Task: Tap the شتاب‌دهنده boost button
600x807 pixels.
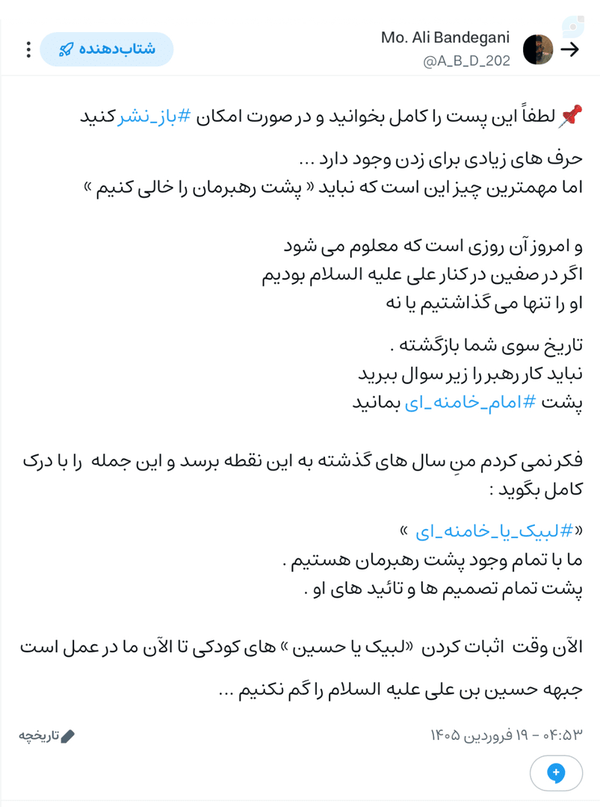Action: click(x=107, y=49)
